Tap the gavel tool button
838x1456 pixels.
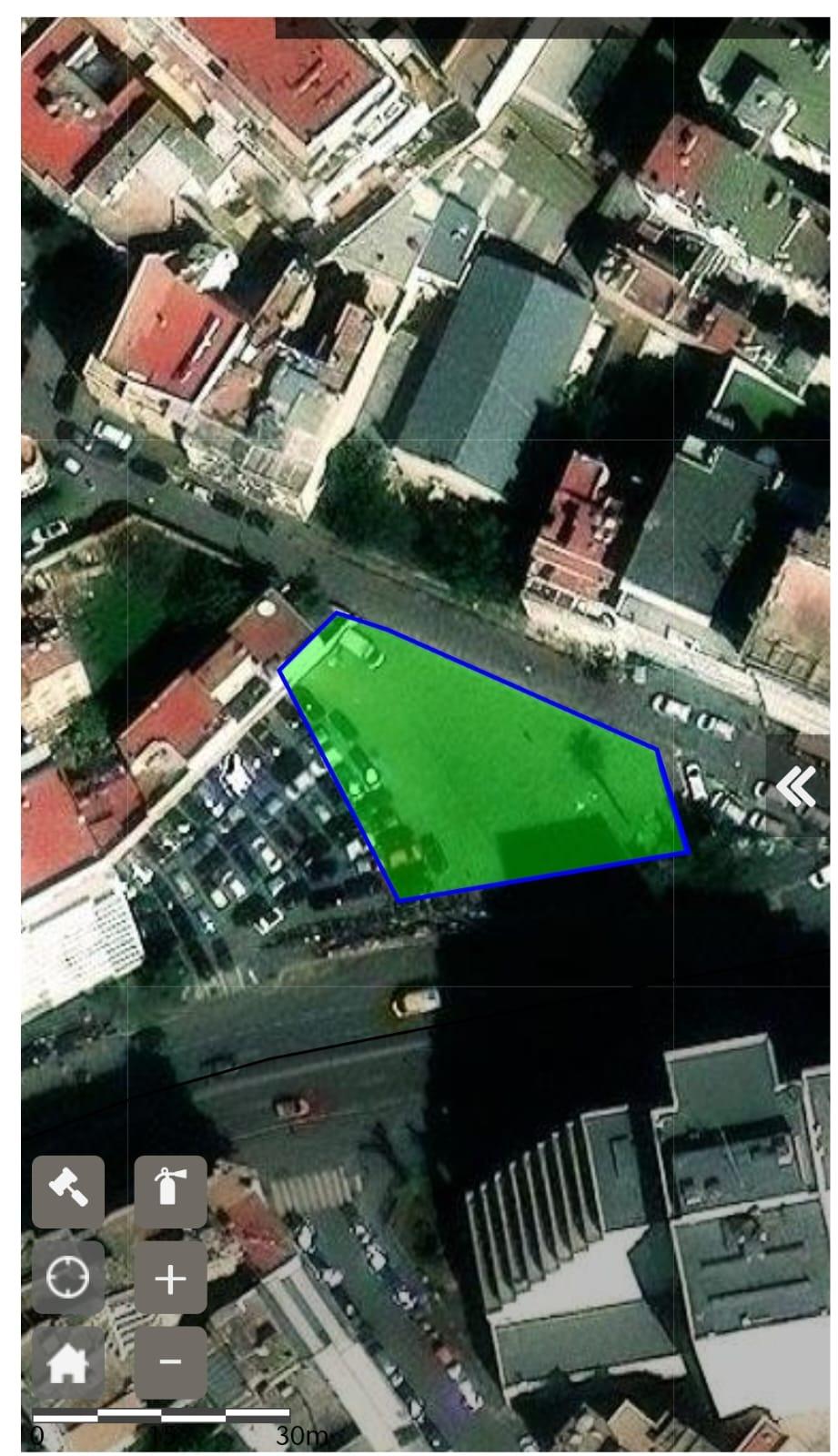68,1191
